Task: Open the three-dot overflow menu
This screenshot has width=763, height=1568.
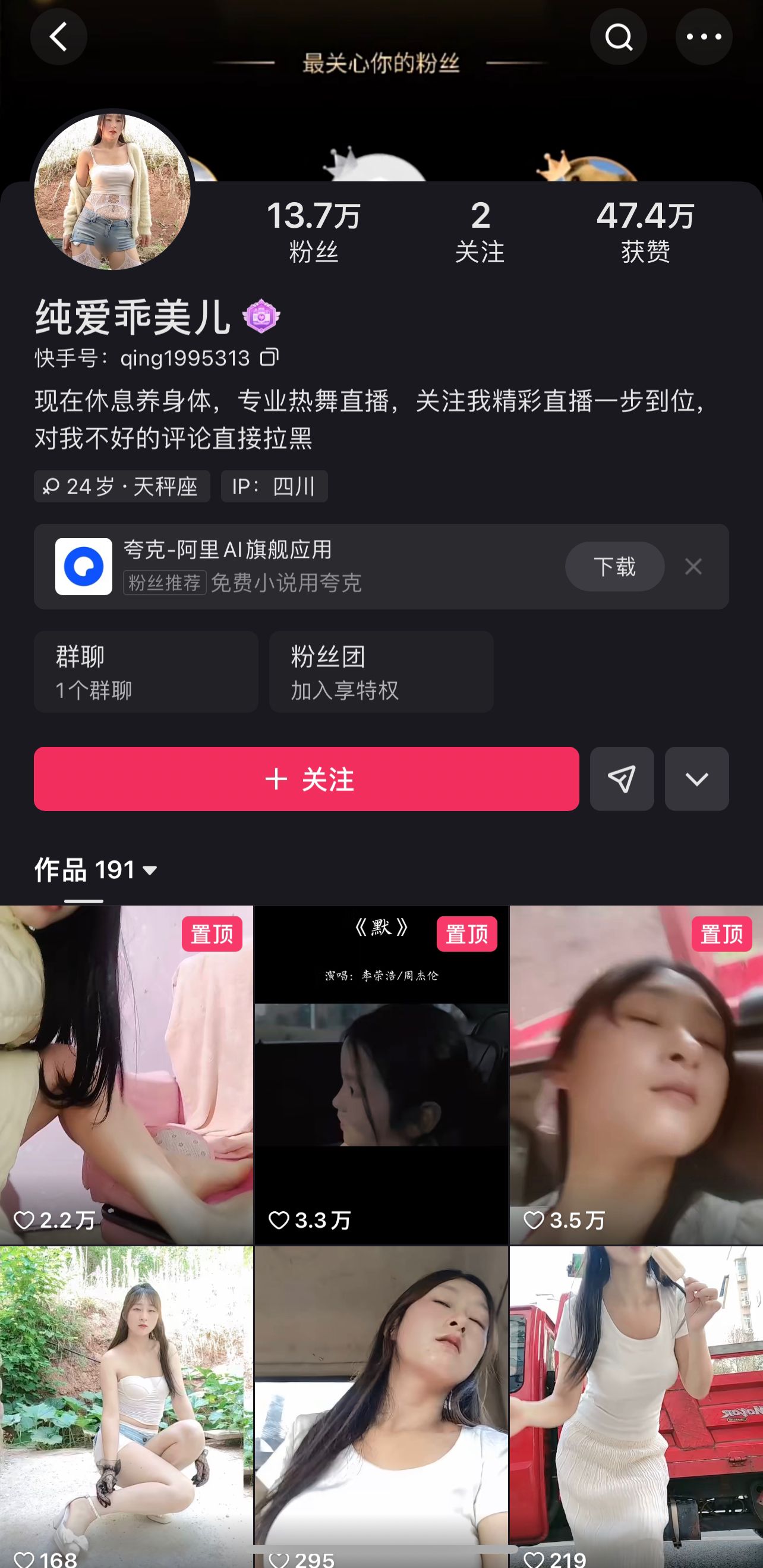Action: (704, 37)
